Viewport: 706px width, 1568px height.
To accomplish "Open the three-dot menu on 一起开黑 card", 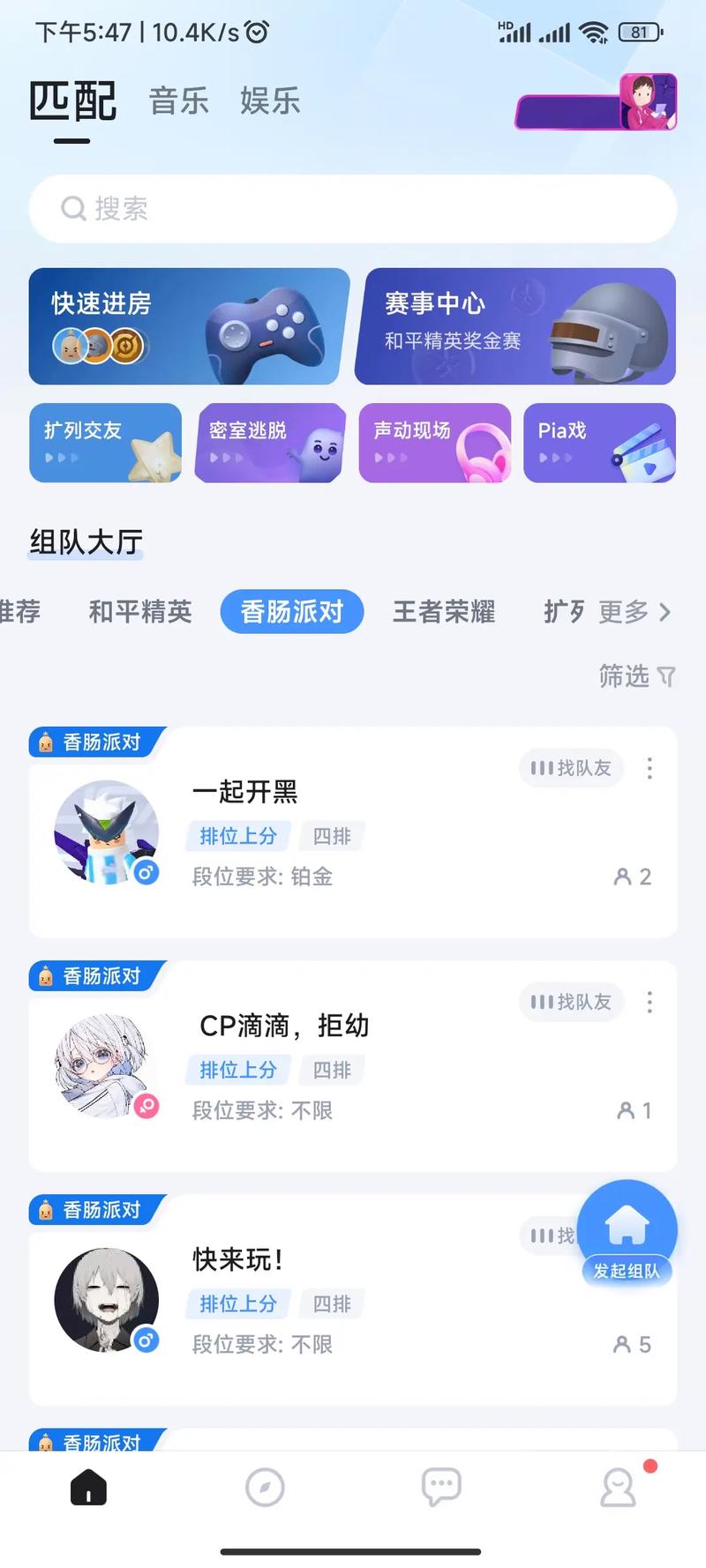I will pos(650,769).
